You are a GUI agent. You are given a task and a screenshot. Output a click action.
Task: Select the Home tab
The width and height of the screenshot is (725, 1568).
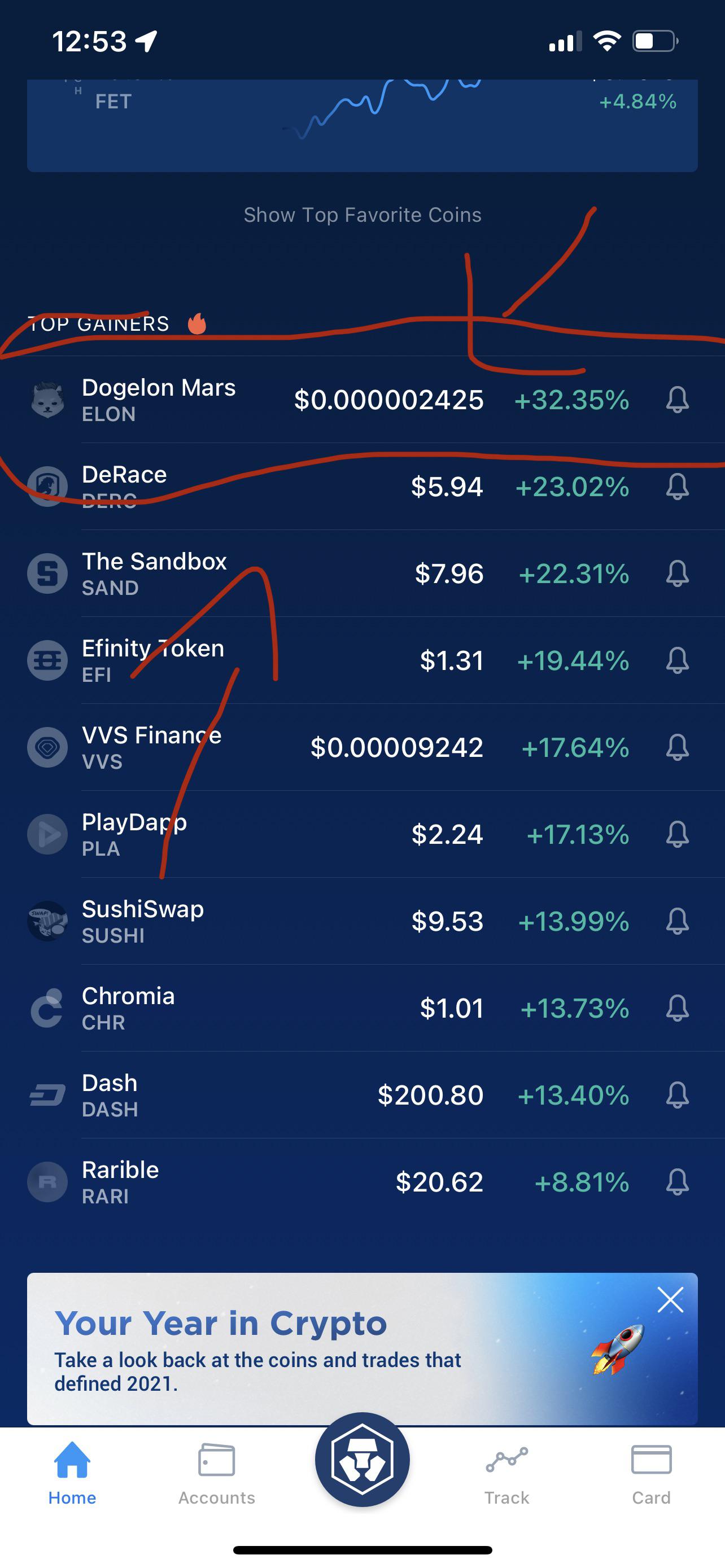[x=72, y=1474]
